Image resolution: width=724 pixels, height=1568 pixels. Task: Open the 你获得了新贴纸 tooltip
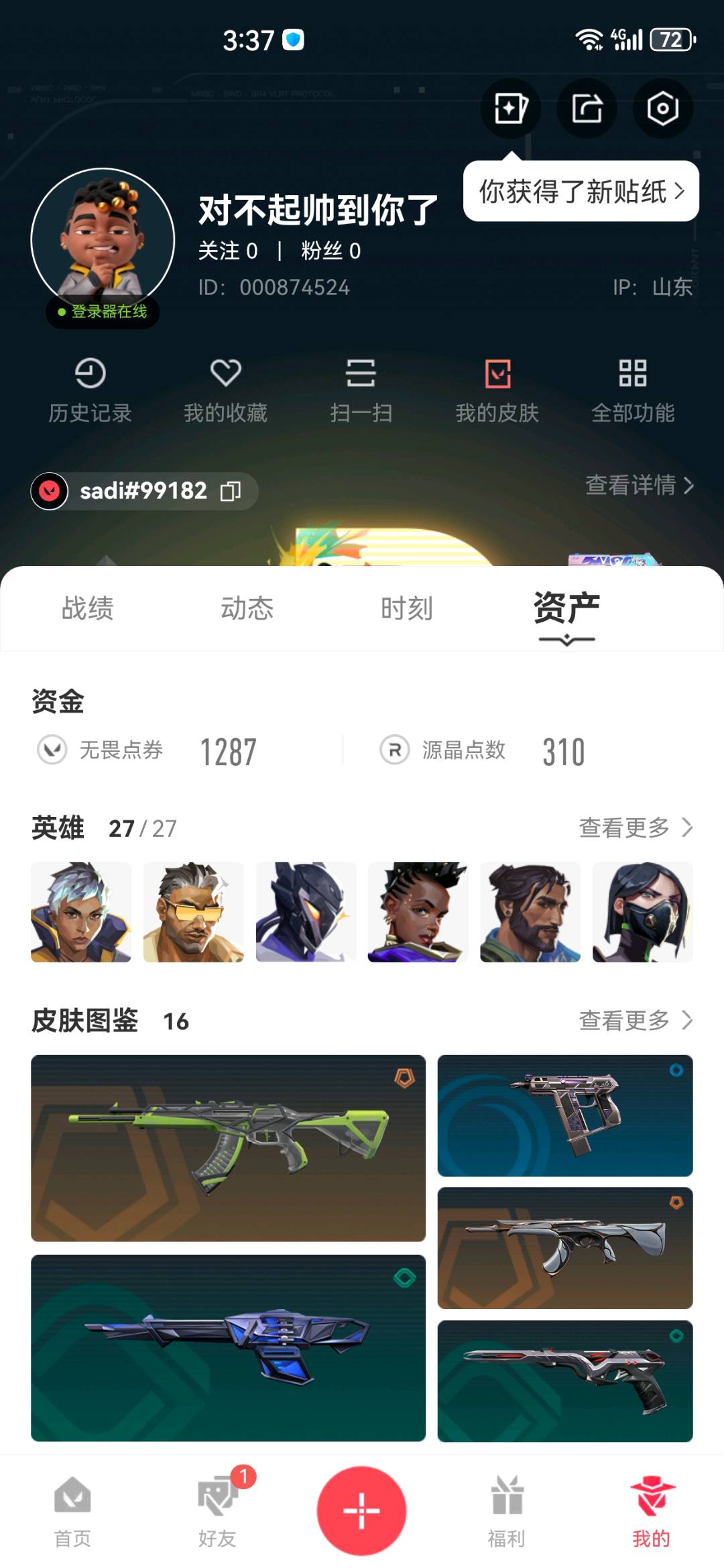581,192
